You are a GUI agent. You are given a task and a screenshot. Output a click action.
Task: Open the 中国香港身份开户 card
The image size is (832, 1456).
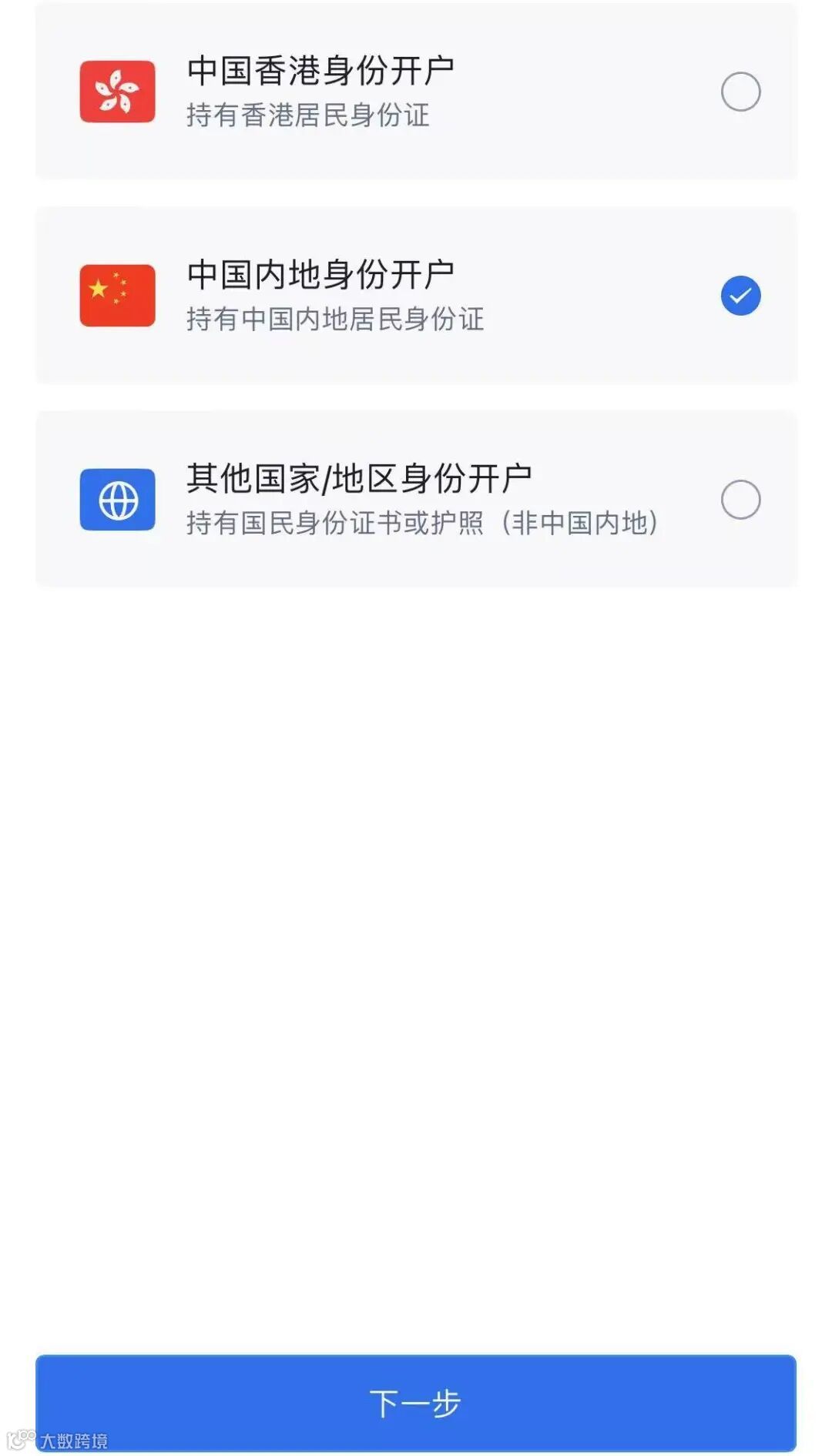(x=416, y=92)
